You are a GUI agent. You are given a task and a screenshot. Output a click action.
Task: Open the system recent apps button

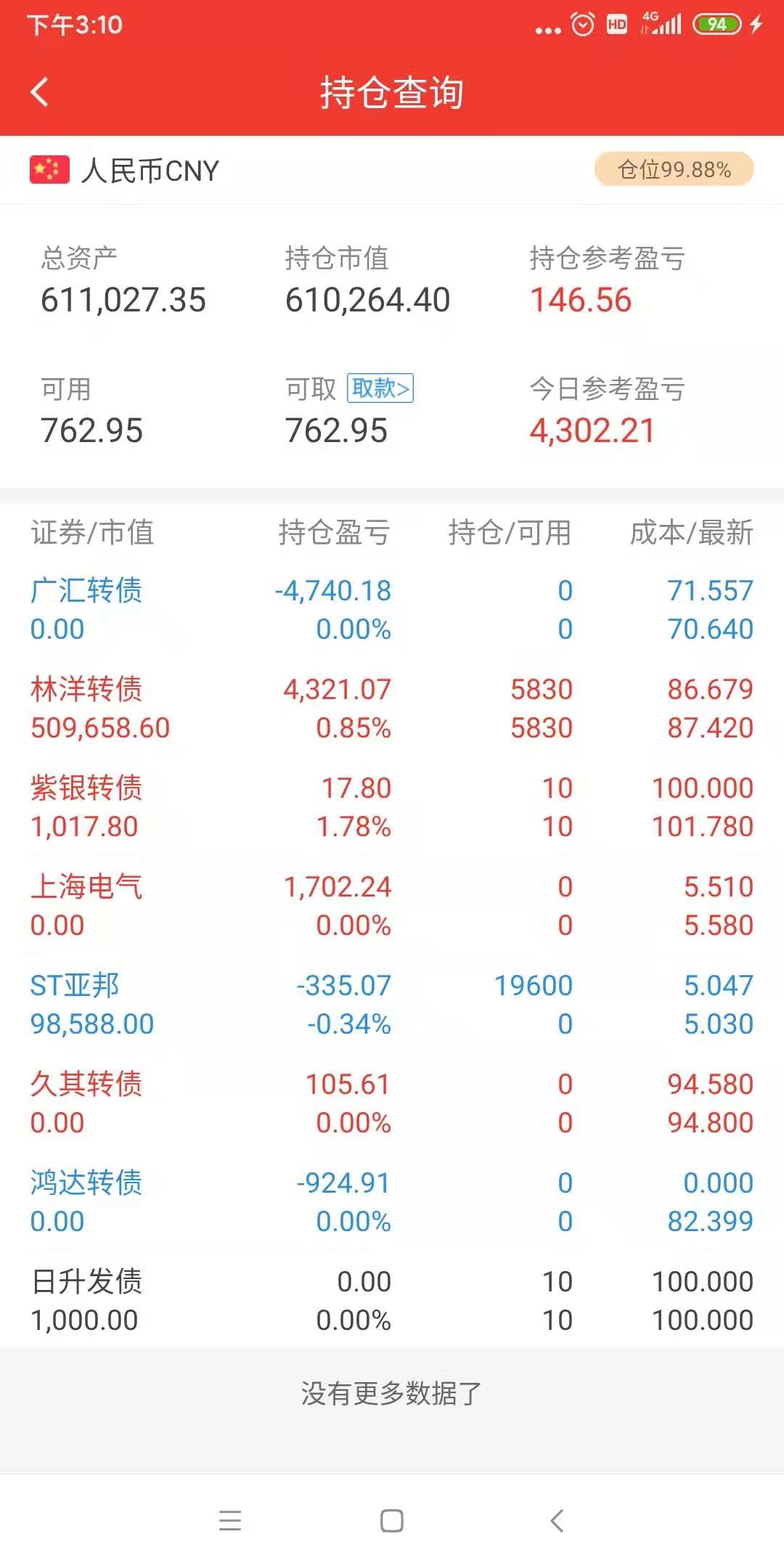(x=229, y=1520)
